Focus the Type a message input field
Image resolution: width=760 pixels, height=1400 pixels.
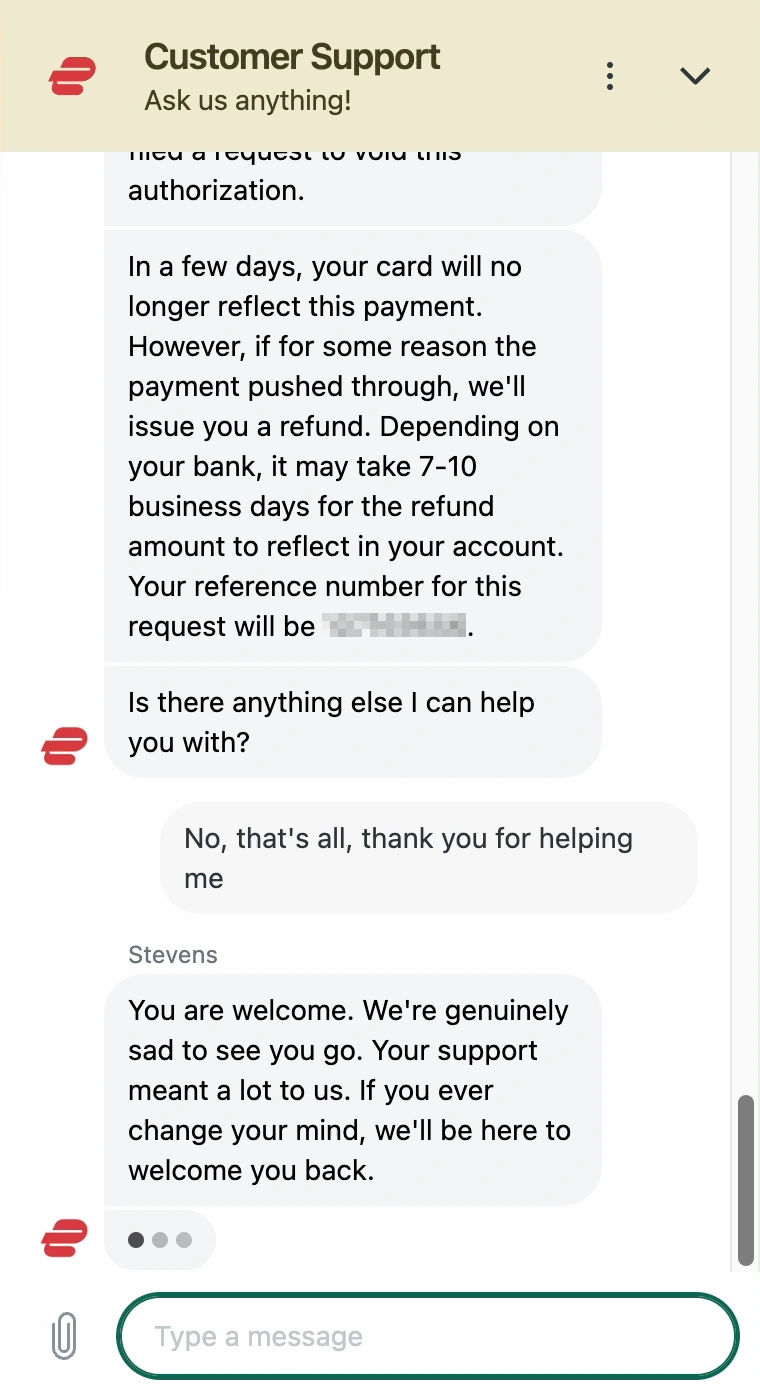click(428, 1336)
